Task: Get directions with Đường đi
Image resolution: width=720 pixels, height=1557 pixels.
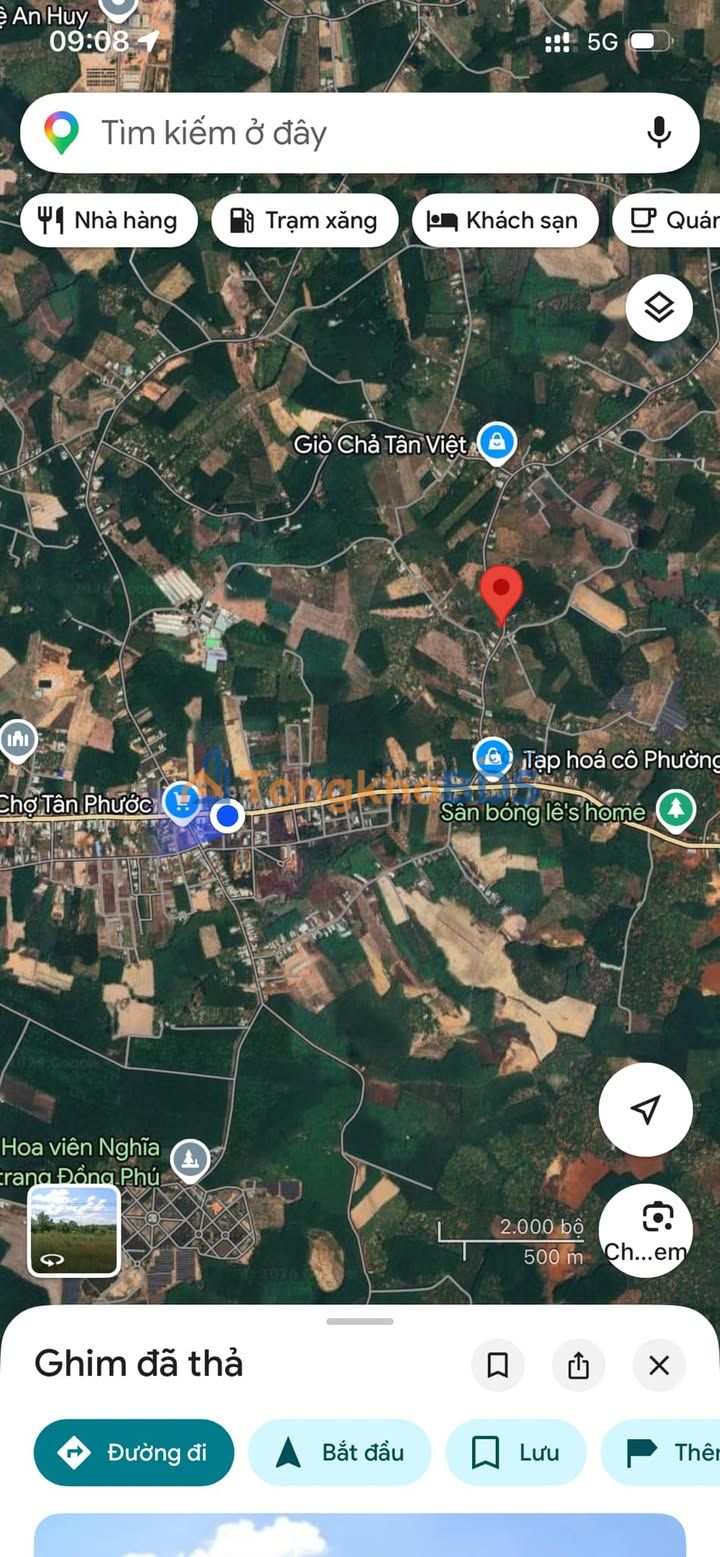Action: click(134, 1452)
